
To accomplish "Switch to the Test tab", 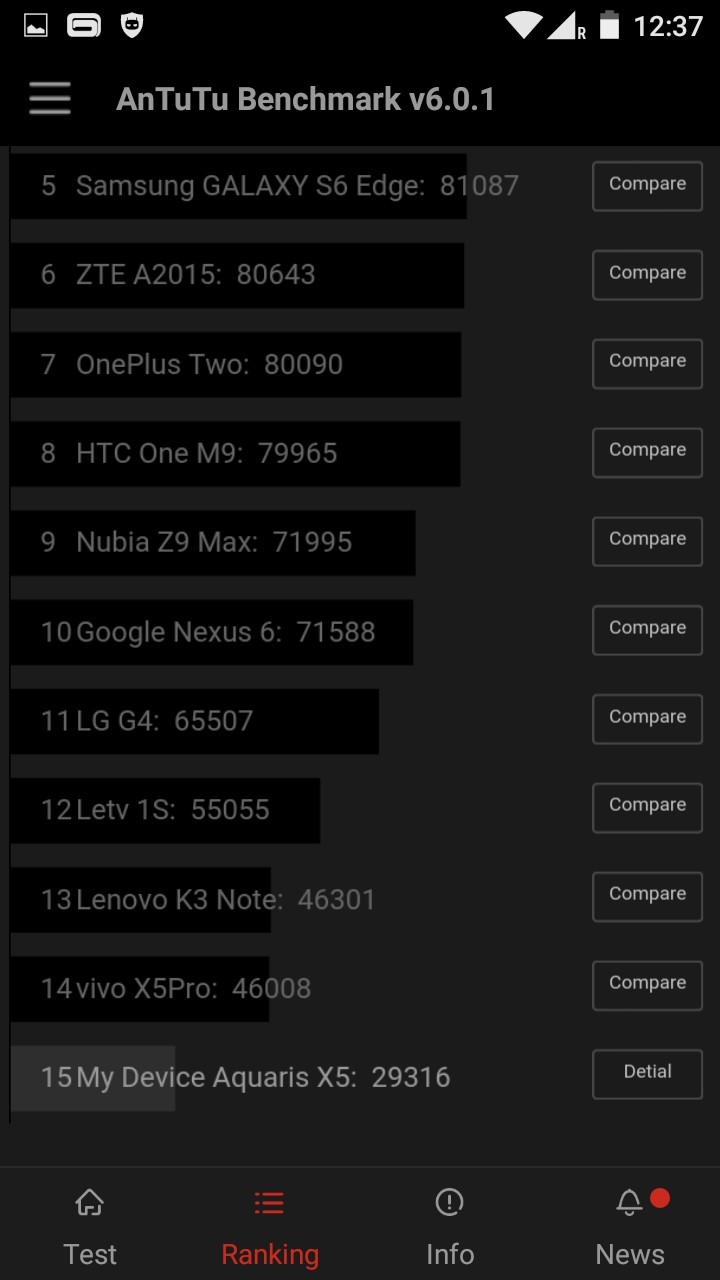I will [x=90, y=1226].
